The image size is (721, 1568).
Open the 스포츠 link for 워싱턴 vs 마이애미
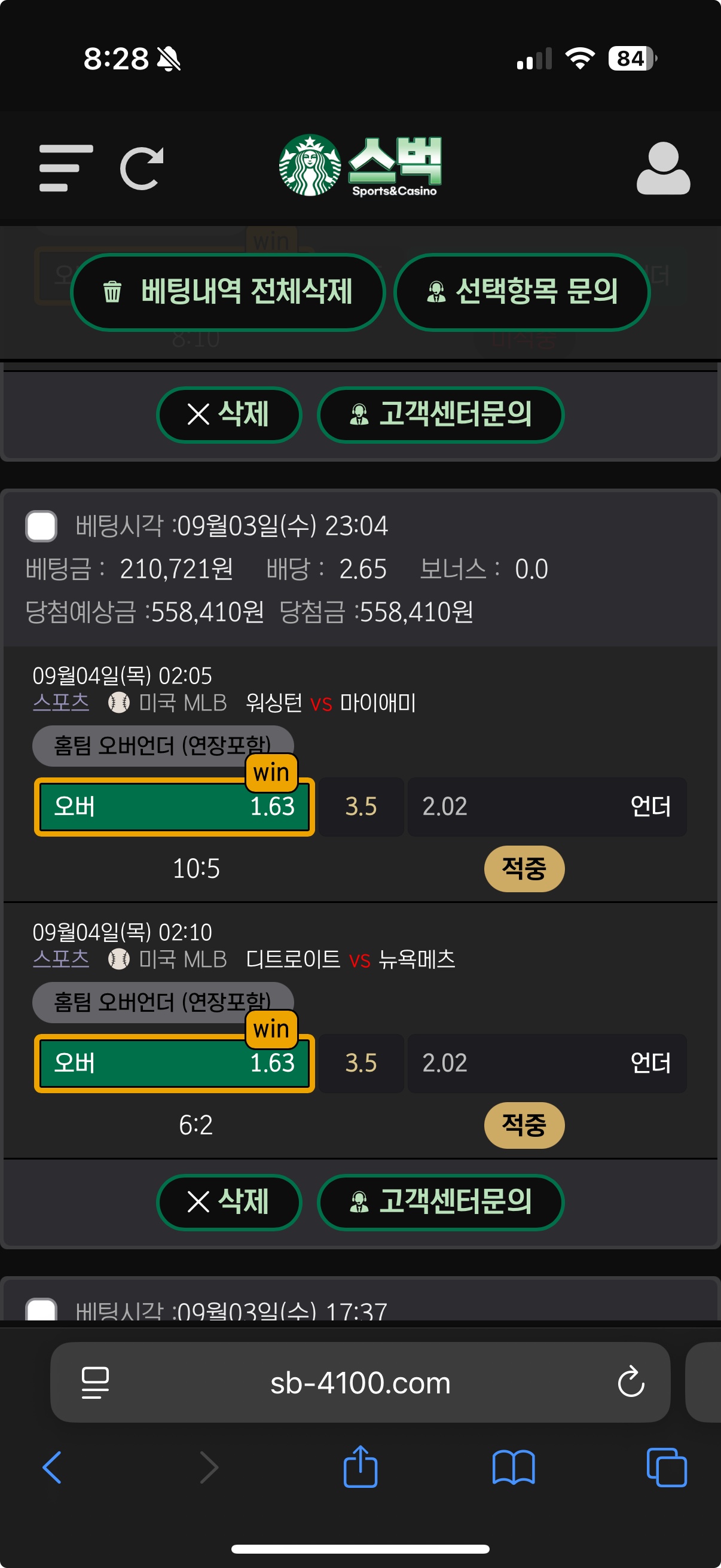[x=61, y=703]
